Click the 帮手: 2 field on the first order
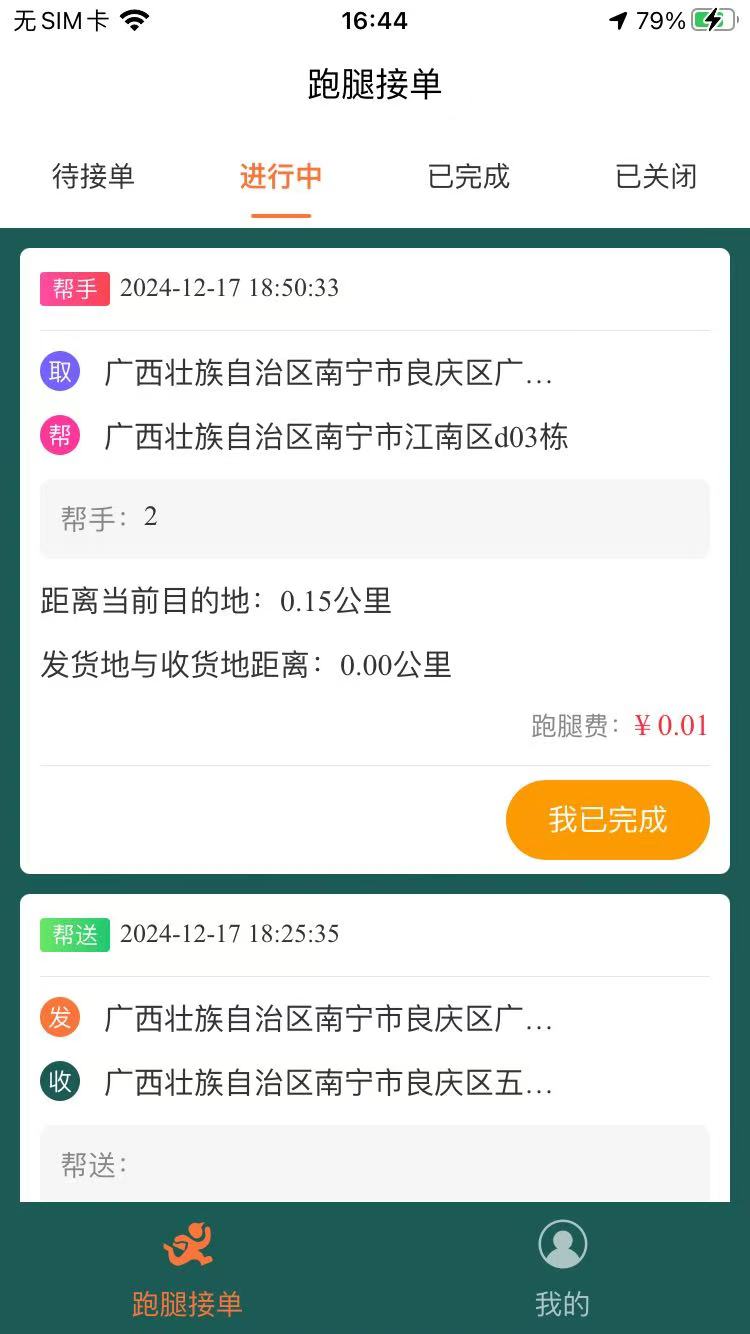The height and width of the screenshot is (1334, 750). [375, 518]
